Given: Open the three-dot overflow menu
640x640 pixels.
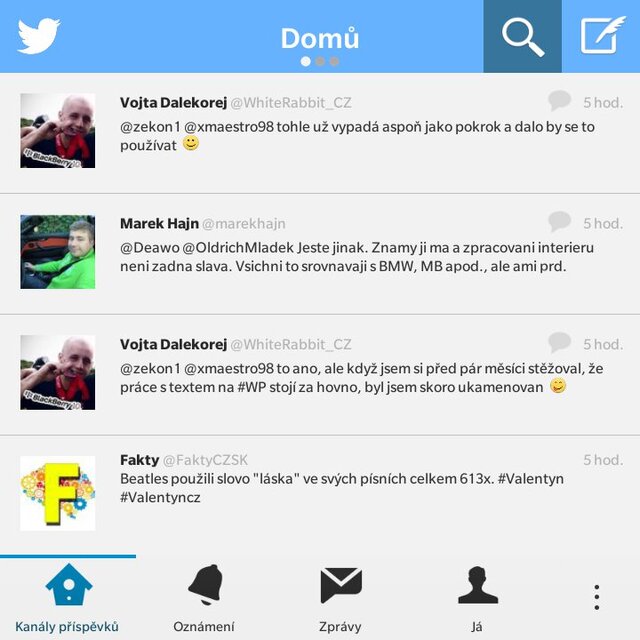Looking at the screenshot, I should click(x=596, y=597).
